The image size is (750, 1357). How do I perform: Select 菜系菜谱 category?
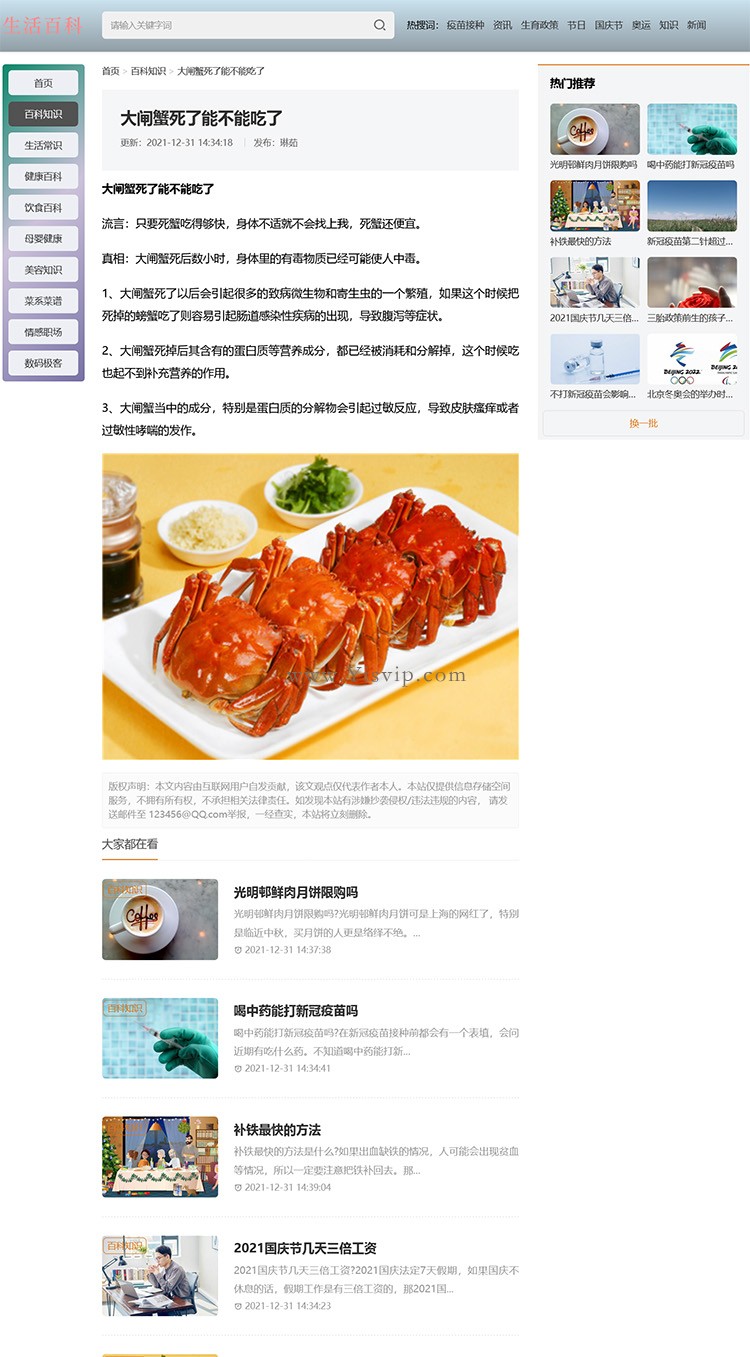[x=43, y=300]
